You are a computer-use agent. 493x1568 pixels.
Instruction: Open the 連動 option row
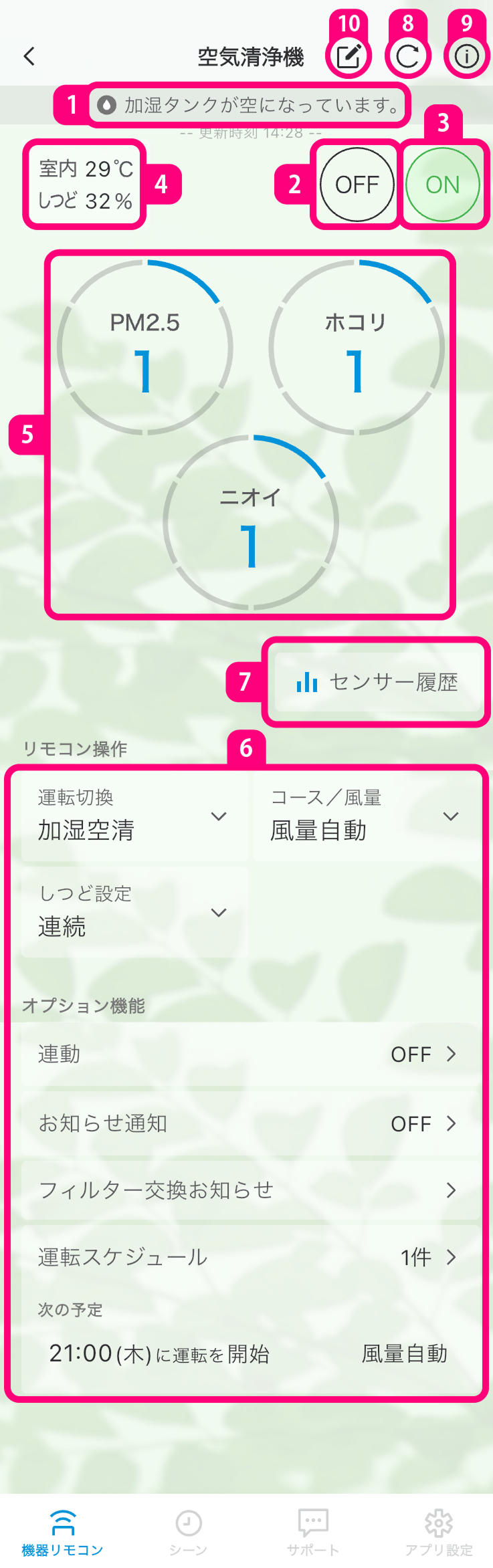pos(248,1054)
